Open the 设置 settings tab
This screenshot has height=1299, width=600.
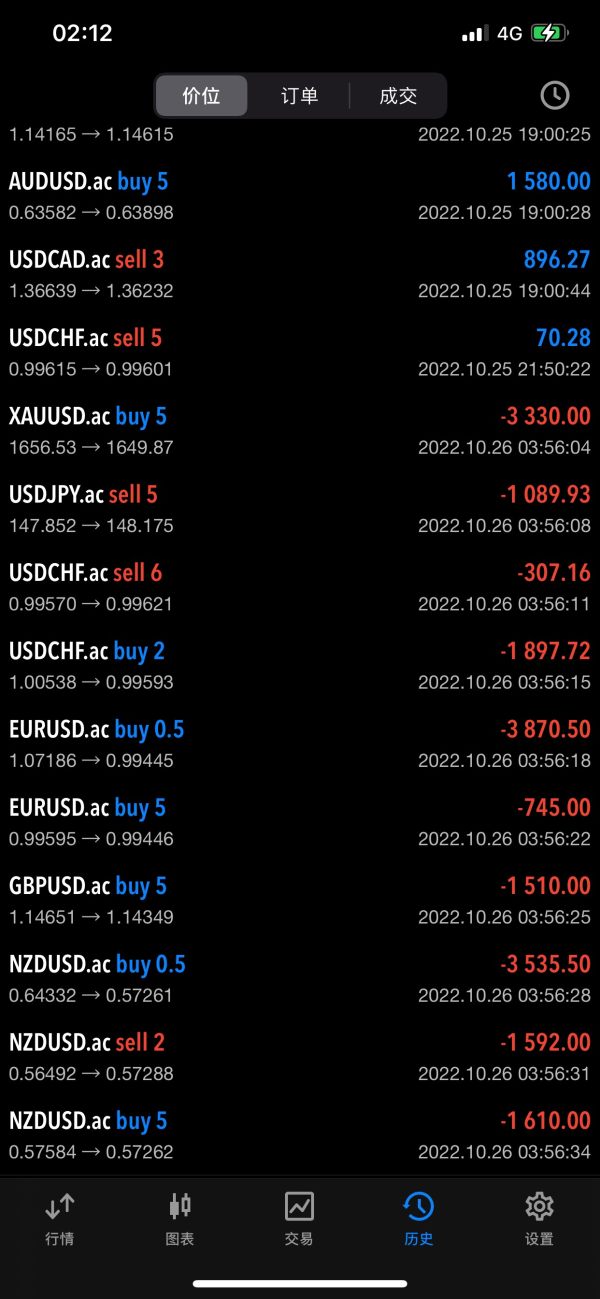coord(539,1219)
